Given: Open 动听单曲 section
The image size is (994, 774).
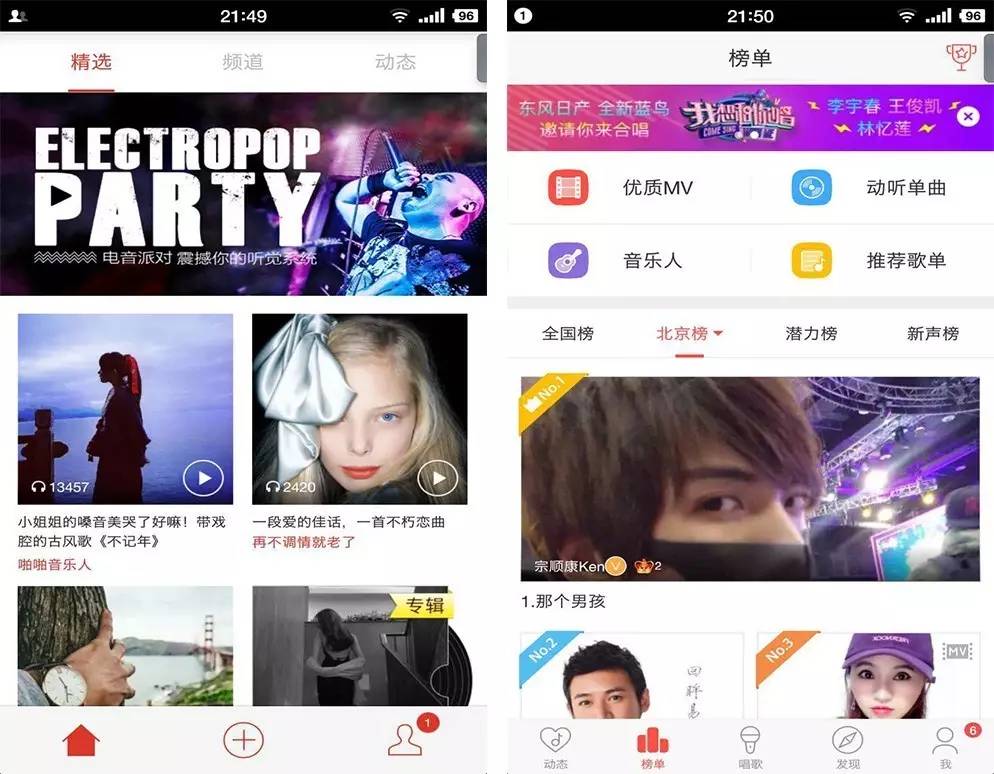Looking at the screenshot, I should (873, 188).
